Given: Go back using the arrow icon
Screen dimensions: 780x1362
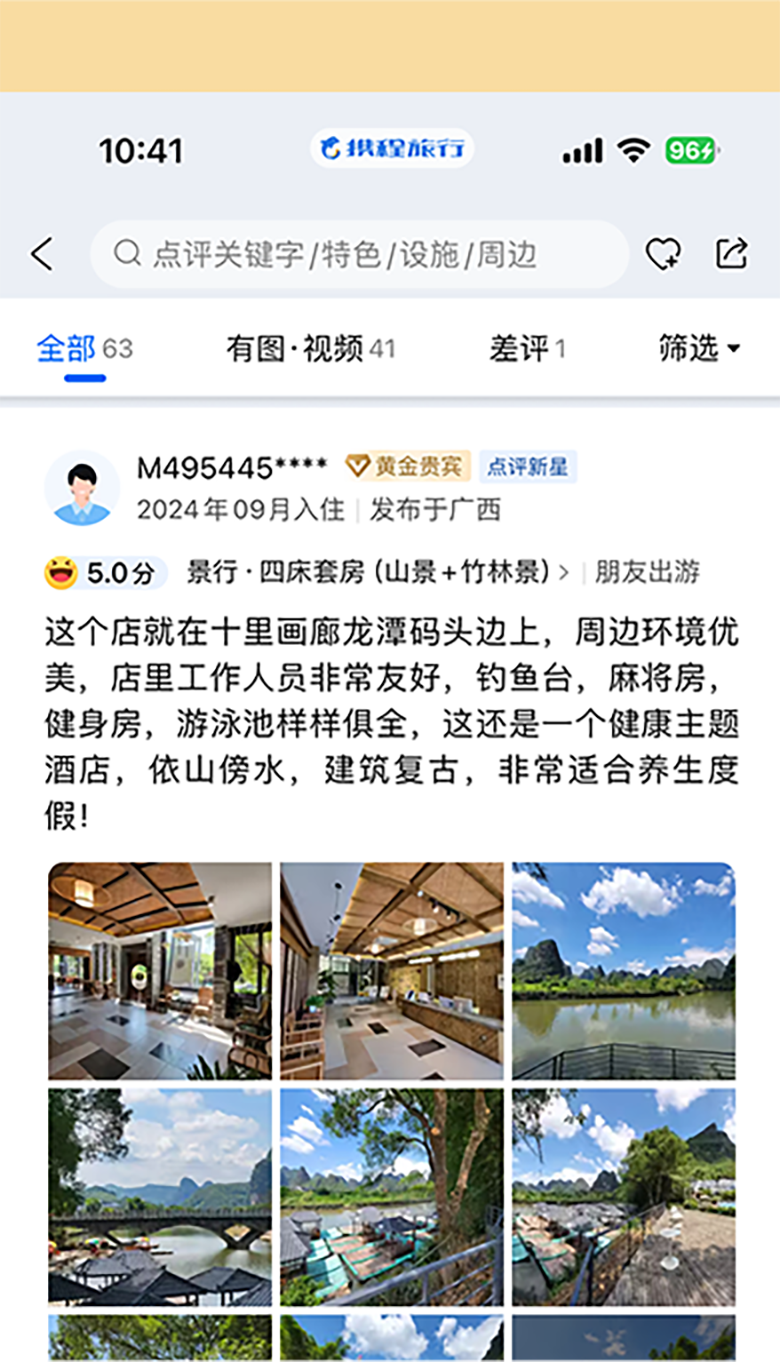Looking at the screenshot, I should pos(42,254).
